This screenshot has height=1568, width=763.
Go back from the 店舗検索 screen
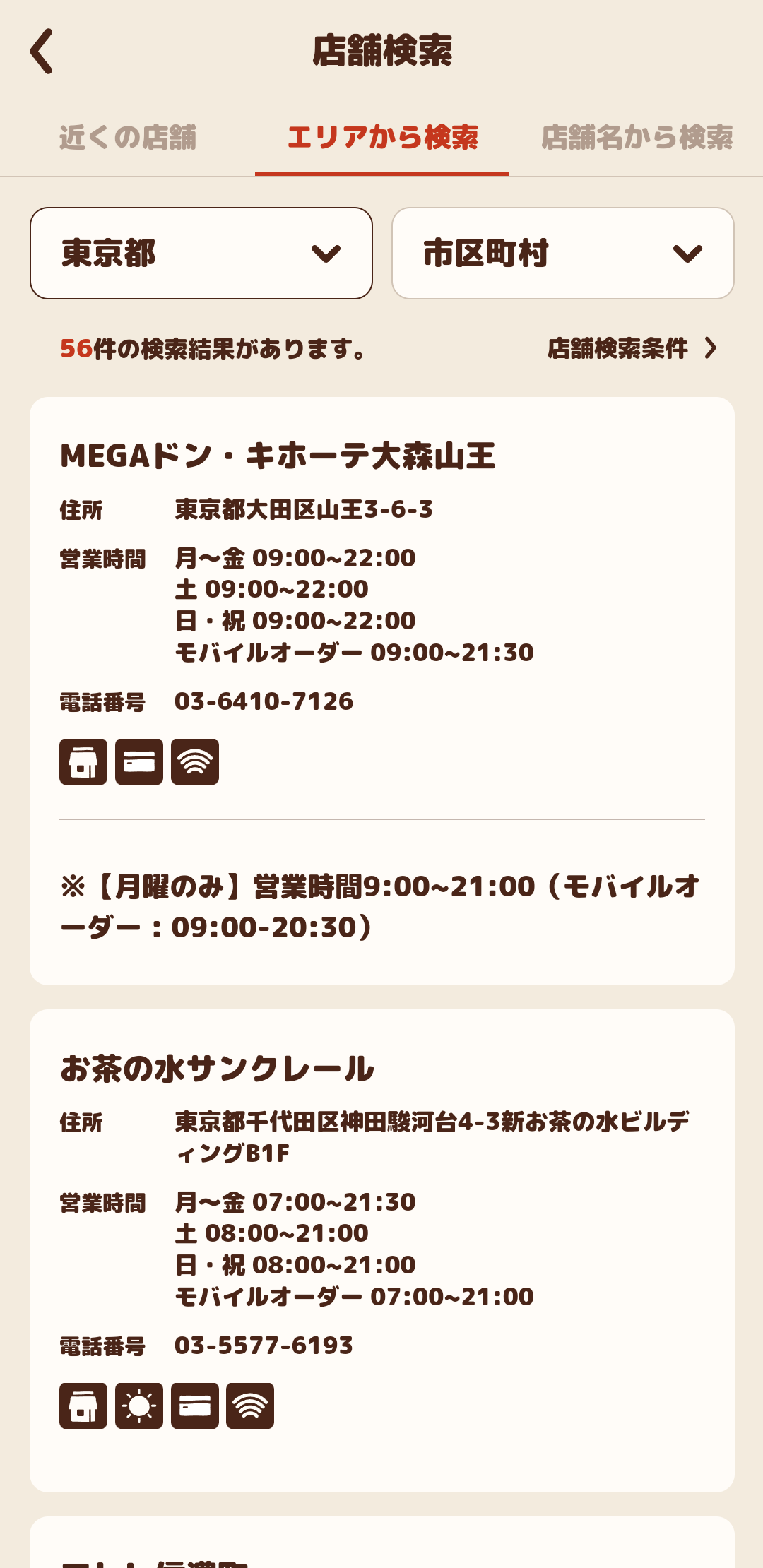click(x=42, y=51)
